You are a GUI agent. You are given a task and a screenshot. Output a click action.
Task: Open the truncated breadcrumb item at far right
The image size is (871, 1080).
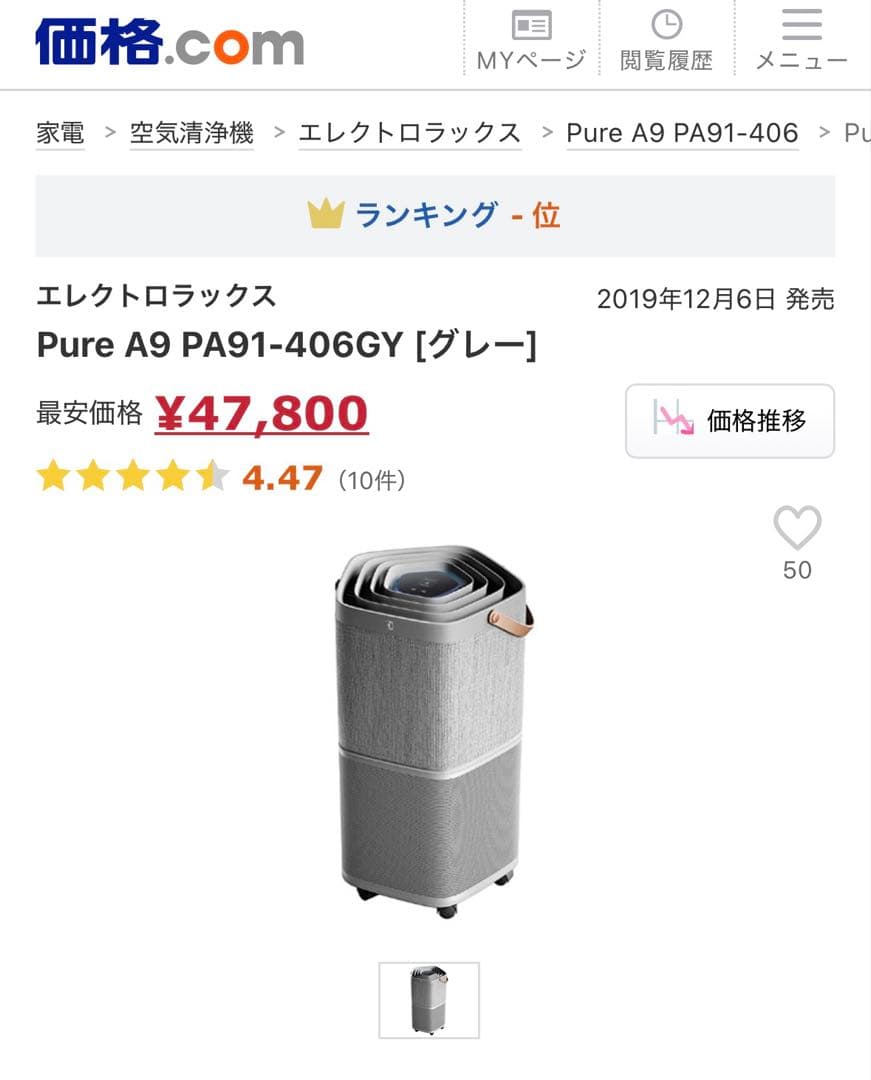(857, 131)
